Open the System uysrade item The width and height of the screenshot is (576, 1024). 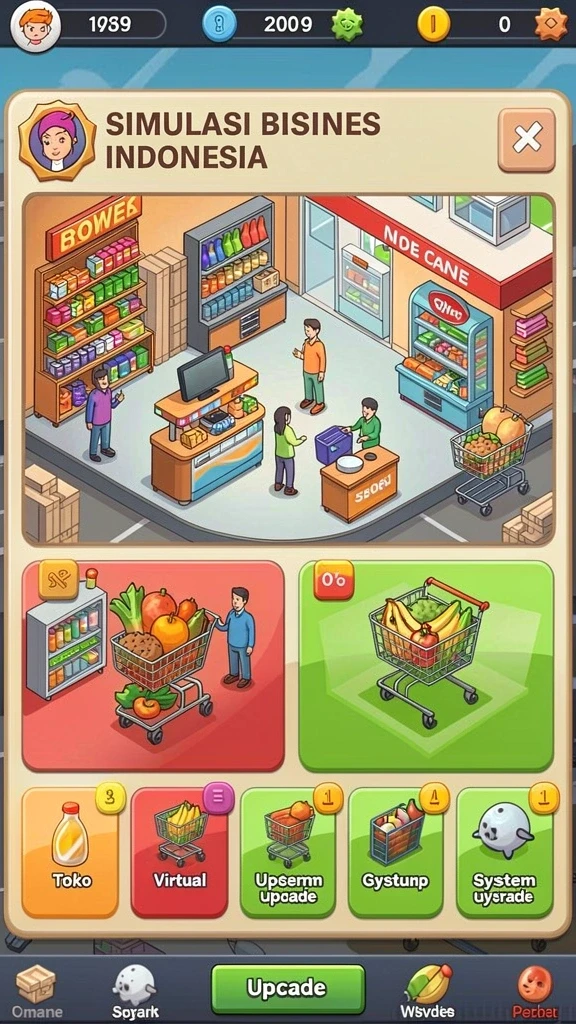click(504, 853)
